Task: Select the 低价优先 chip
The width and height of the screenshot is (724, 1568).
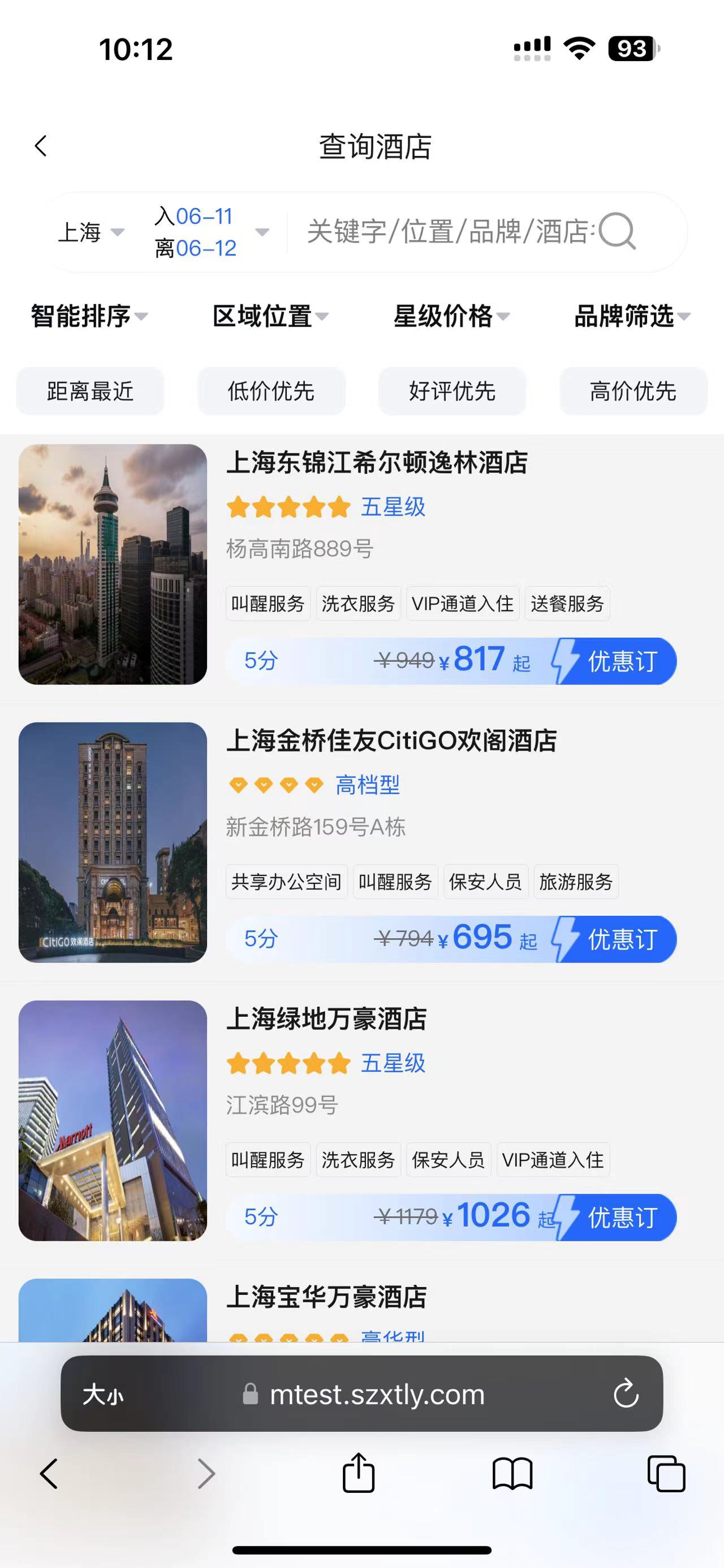Action: pyautogui.click(x=271, y=391)
